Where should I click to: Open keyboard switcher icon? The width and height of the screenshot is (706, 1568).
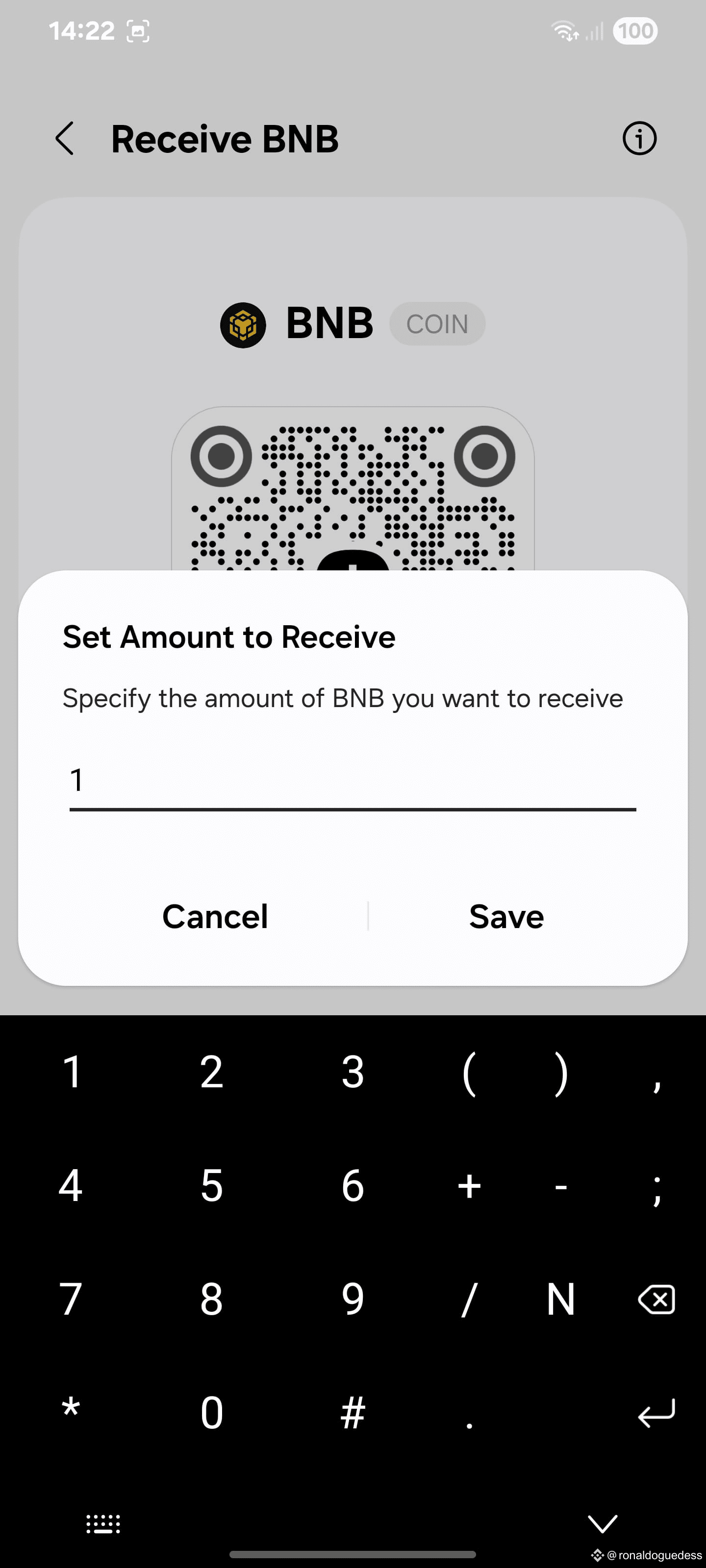[x=103, y=1523]
